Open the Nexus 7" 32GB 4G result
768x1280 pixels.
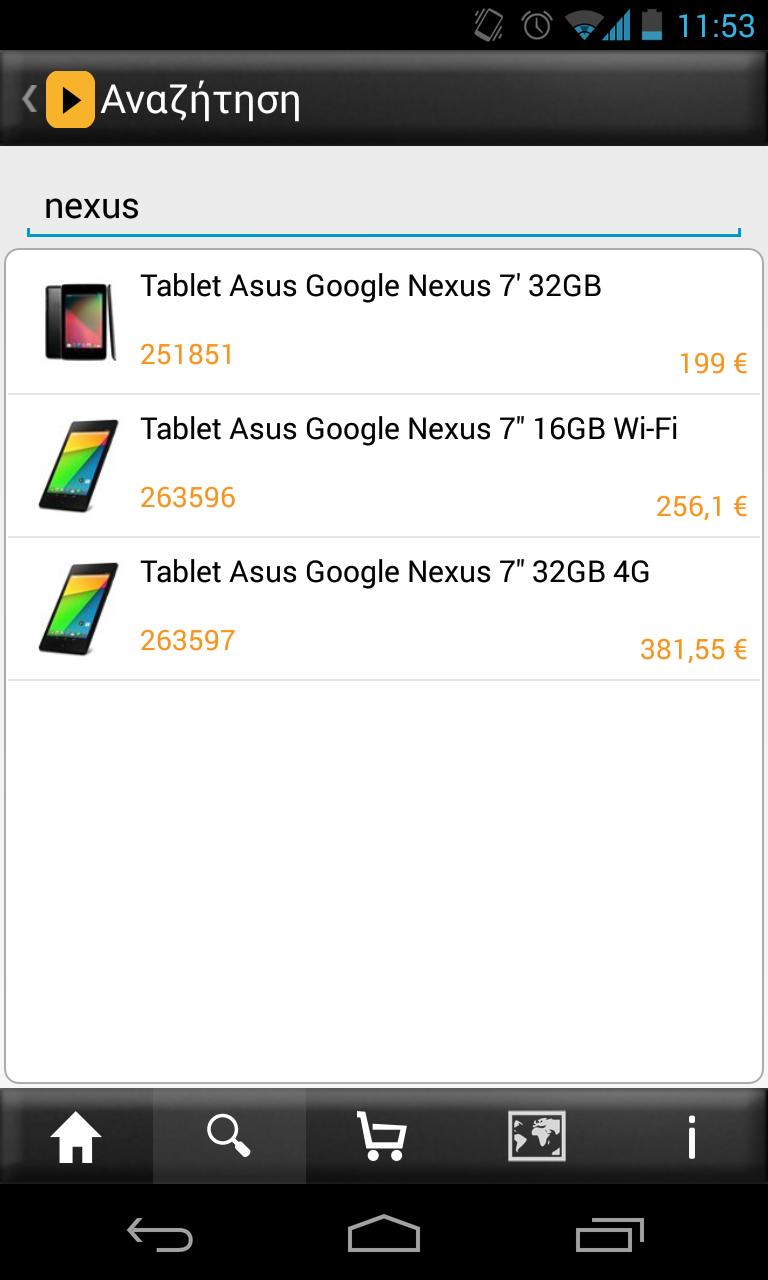384,608
